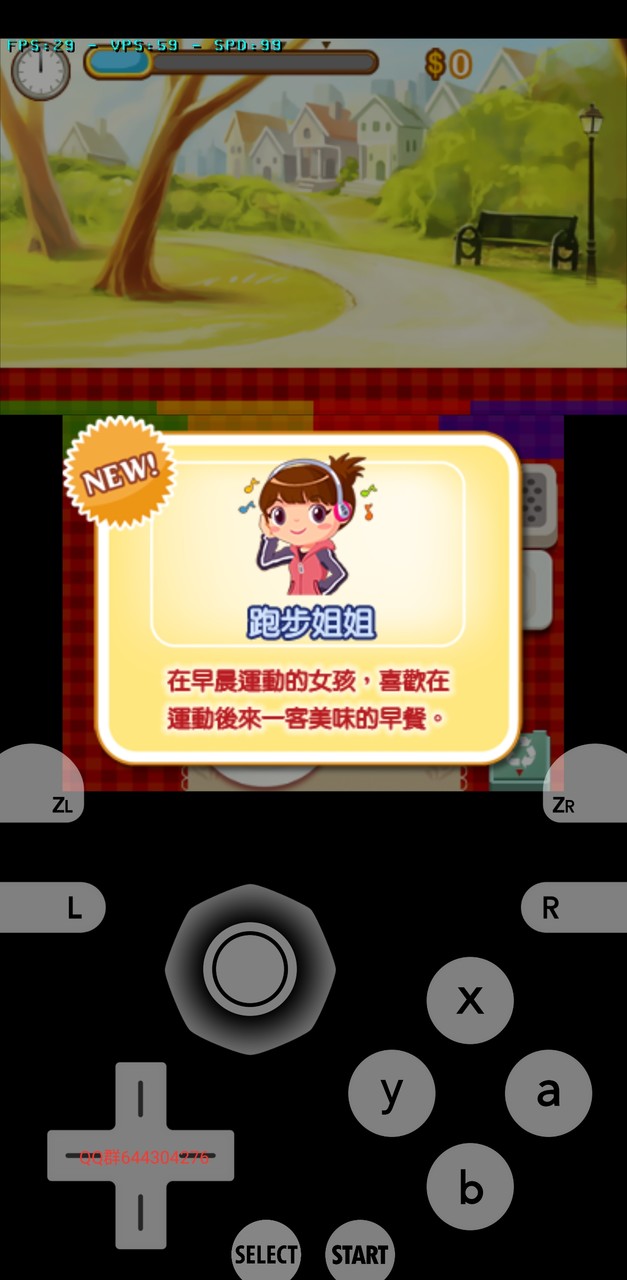Tap the b face button
The image size is (627, 1280).
[470, 1187]
